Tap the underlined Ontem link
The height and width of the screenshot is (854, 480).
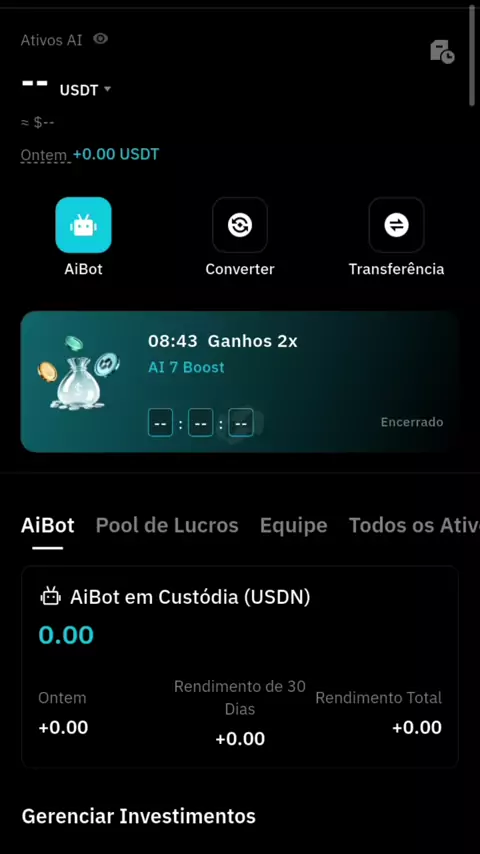click(x=44, y=155)
